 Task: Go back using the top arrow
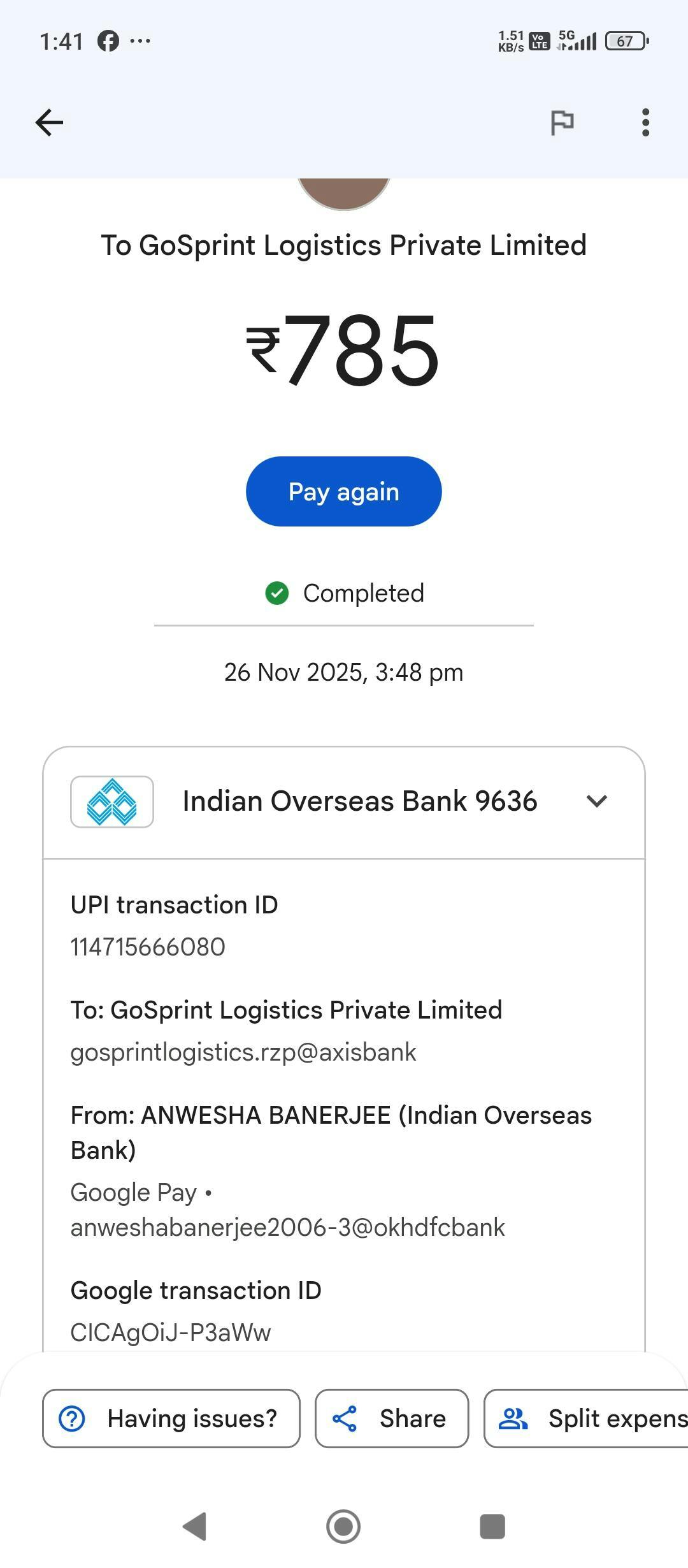[x=49, y=122]
